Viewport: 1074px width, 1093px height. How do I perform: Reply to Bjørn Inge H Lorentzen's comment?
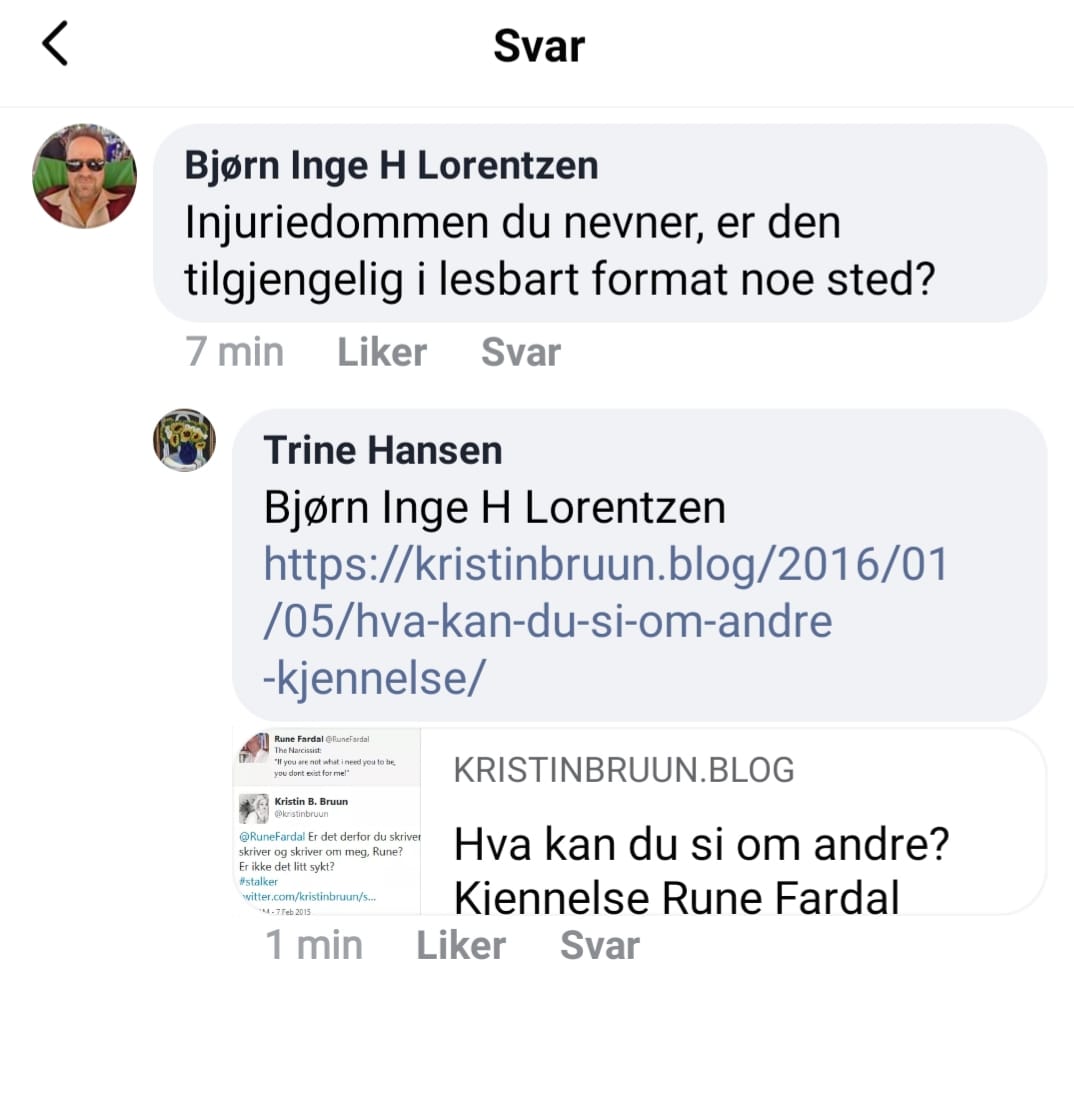point(520,352)
